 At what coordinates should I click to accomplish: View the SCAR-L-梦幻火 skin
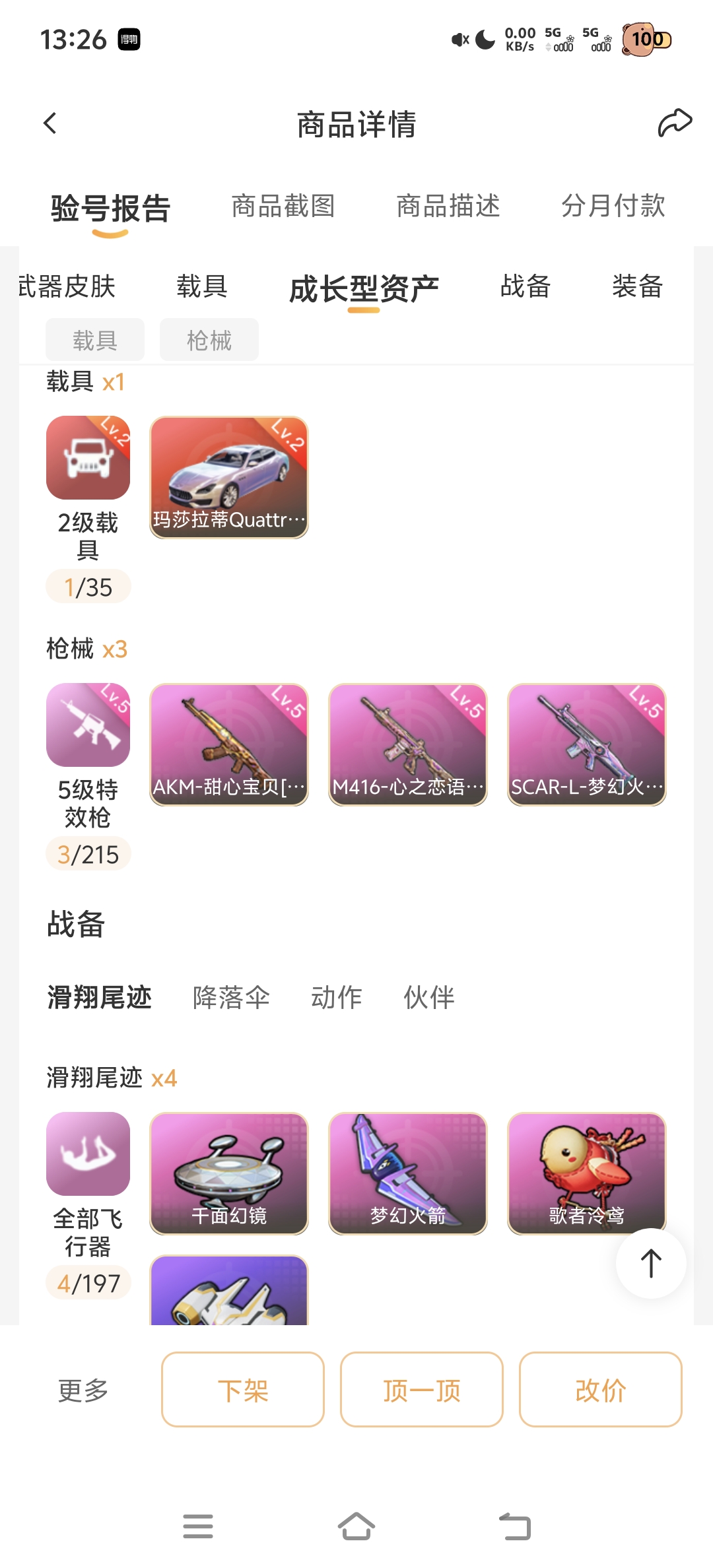586,744
